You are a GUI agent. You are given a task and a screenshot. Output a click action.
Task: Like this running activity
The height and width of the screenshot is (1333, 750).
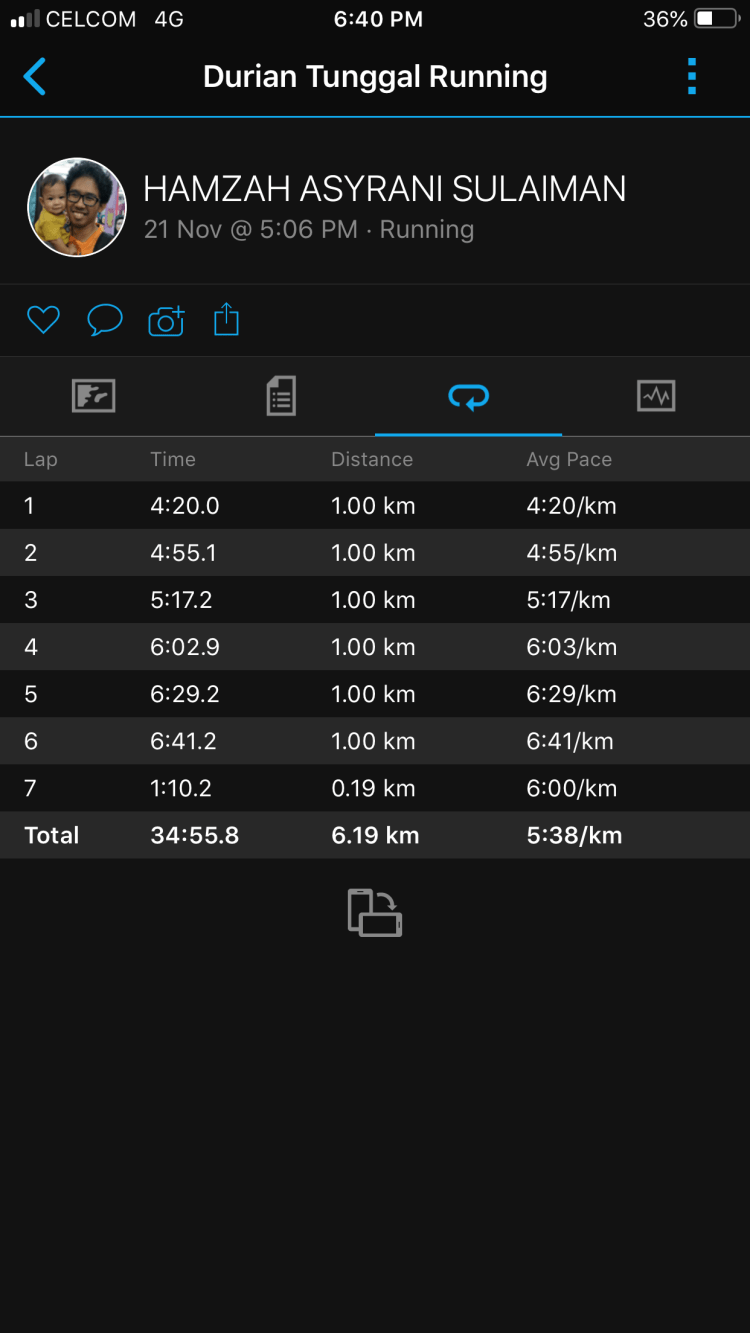point(43,320)
